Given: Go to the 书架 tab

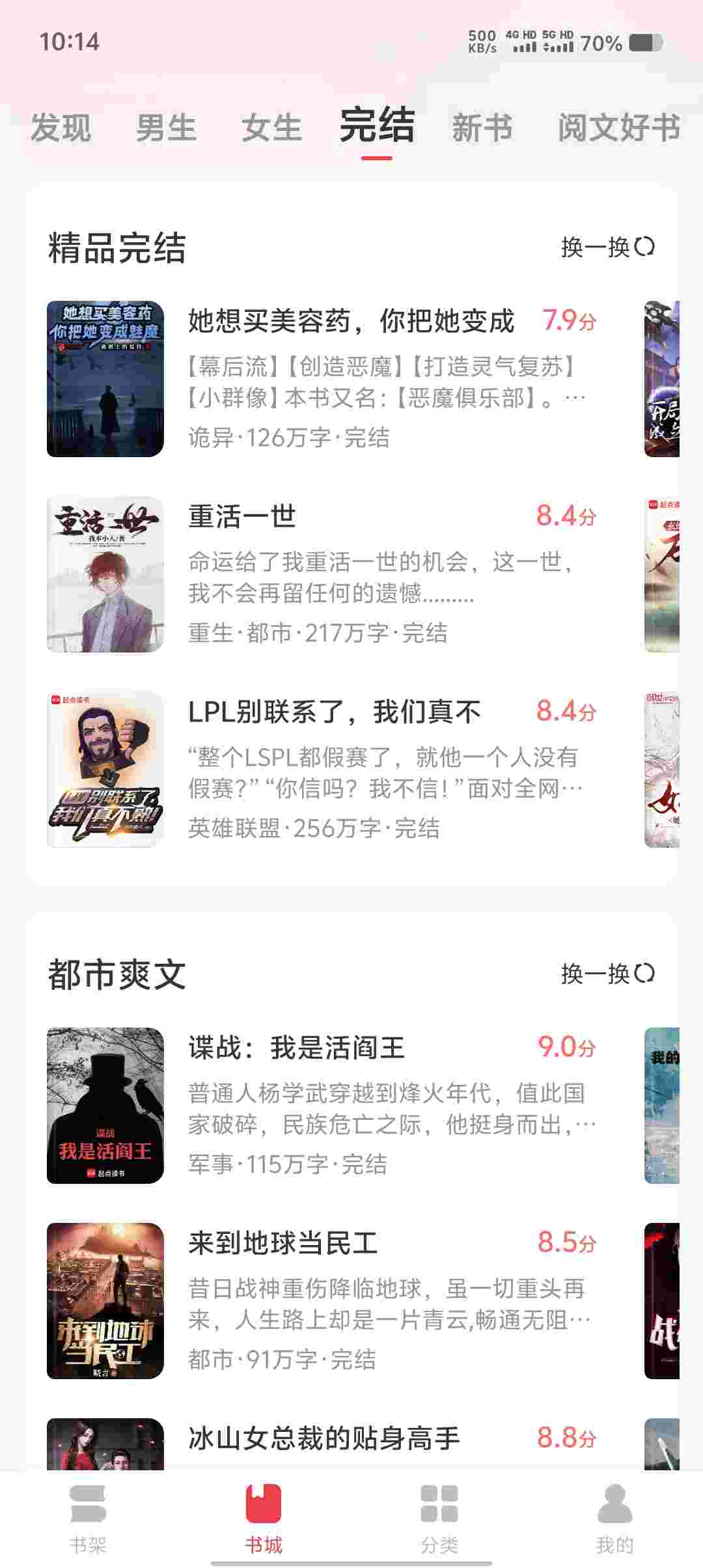Looking at the screenshot, I should coord(88,1519).
